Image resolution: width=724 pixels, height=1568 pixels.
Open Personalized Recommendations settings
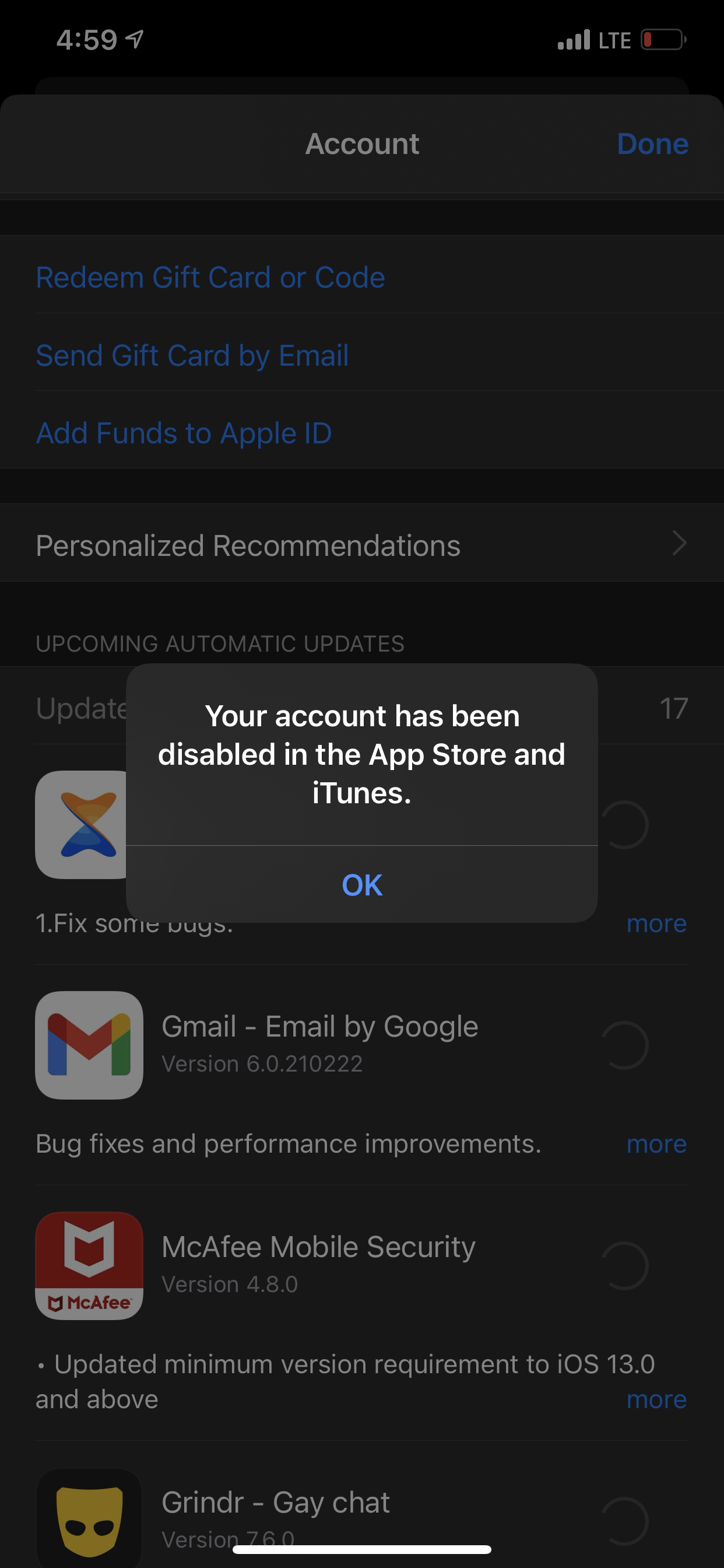coord(361,545)
